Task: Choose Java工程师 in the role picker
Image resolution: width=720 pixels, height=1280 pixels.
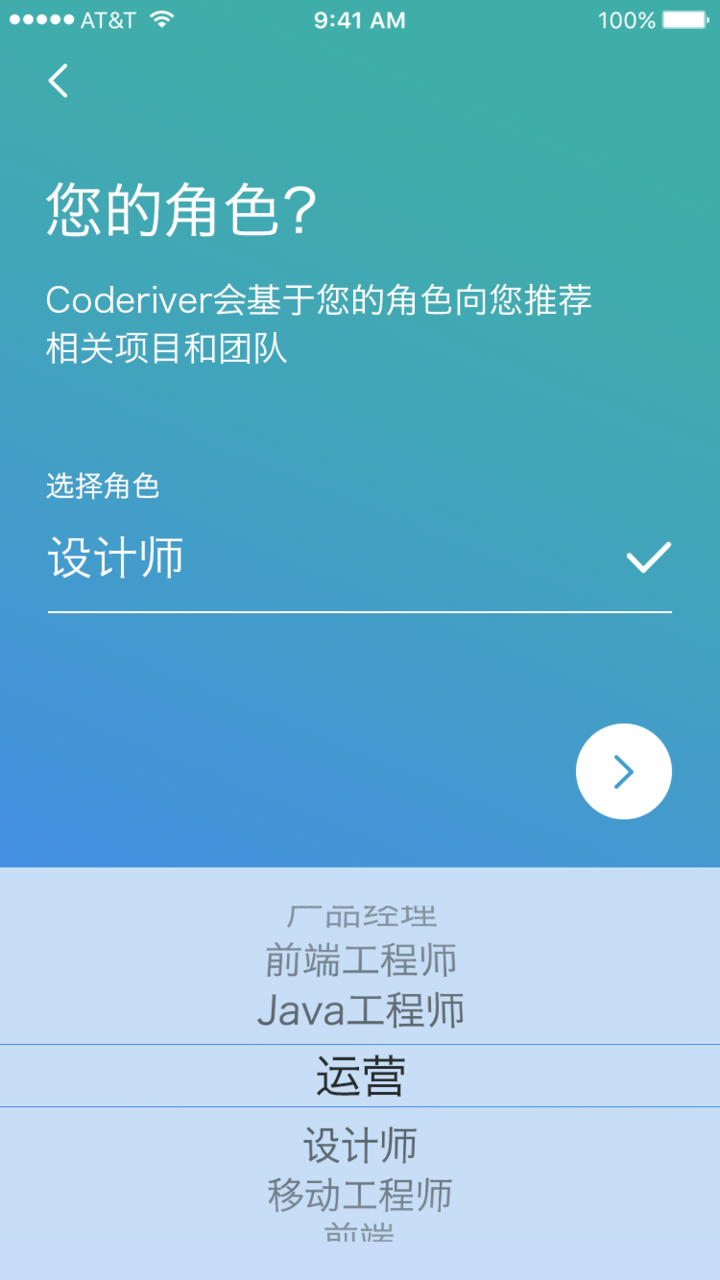Action: click(x=360, y=1010)
